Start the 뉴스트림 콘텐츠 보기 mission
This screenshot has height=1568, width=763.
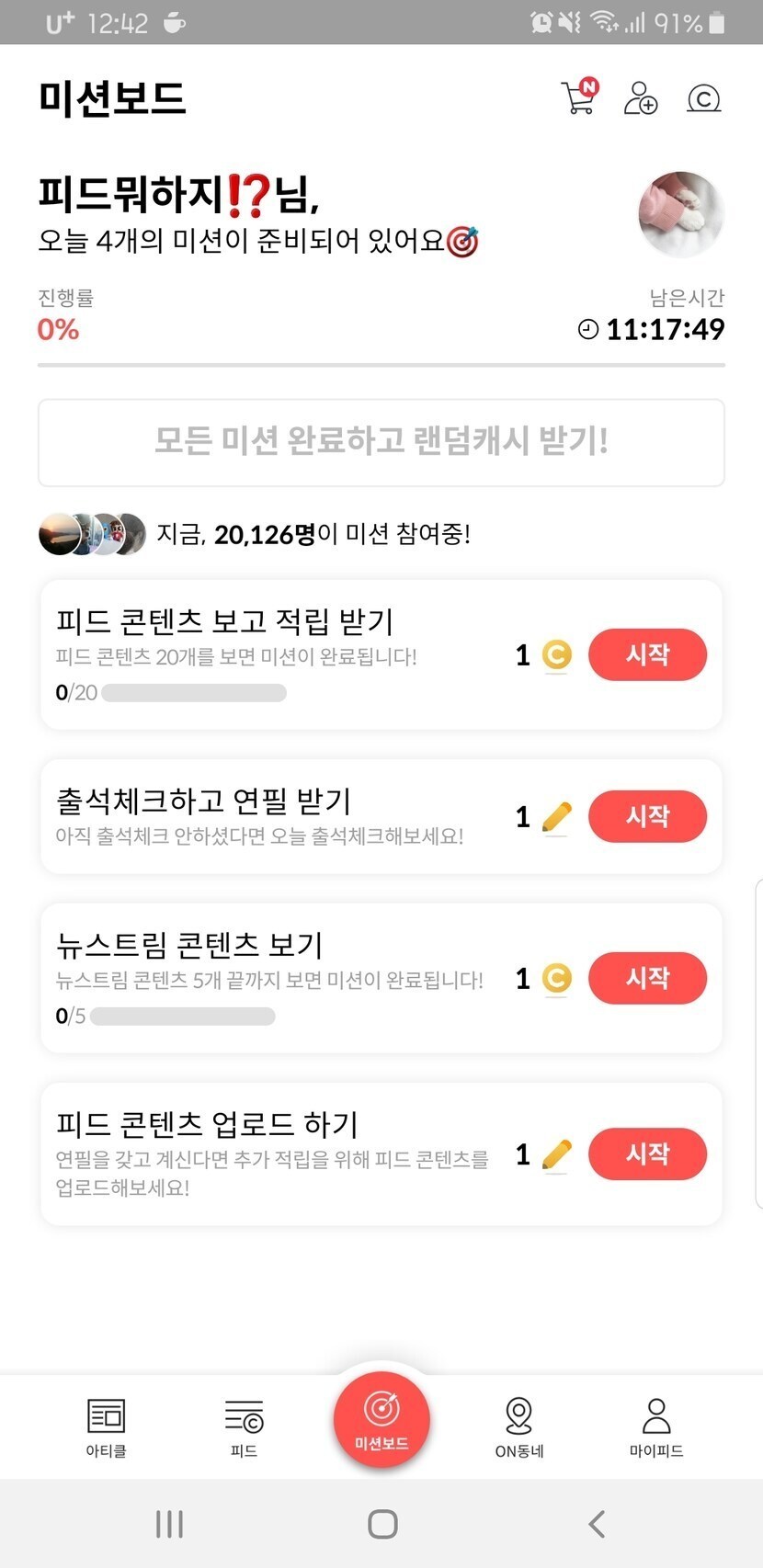[647, 978]
